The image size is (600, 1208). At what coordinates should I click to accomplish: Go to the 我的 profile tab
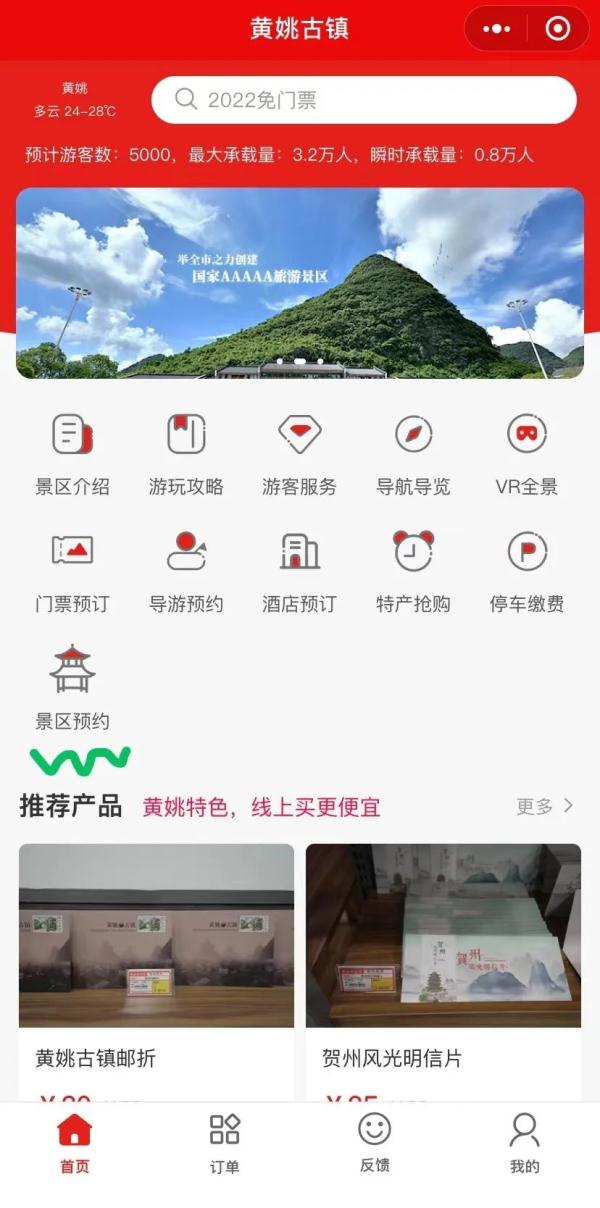pos(525,1143)
